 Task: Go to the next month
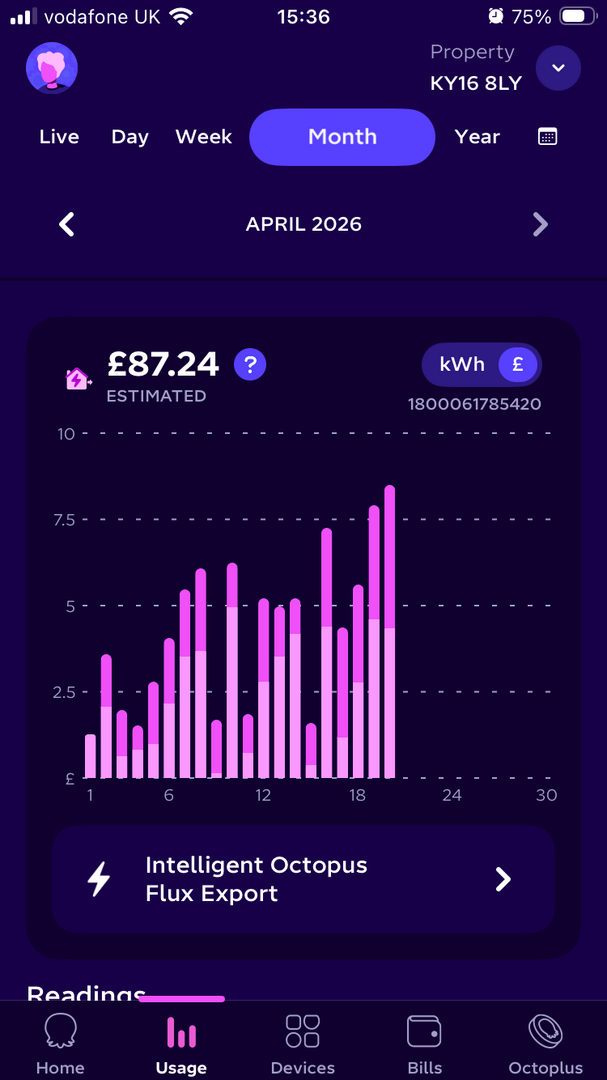click(540, 224)
